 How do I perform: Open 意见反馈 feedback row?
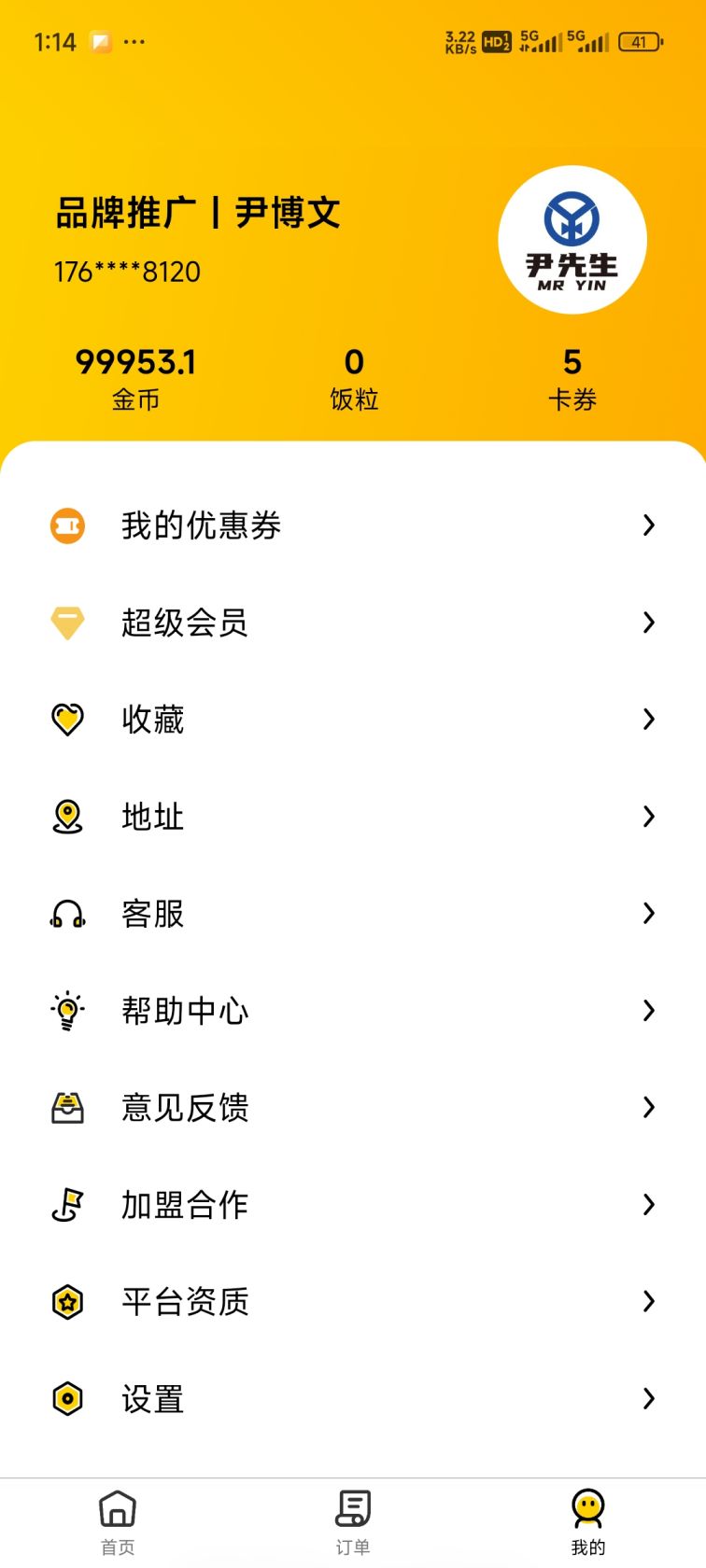tap(352, 1108)
